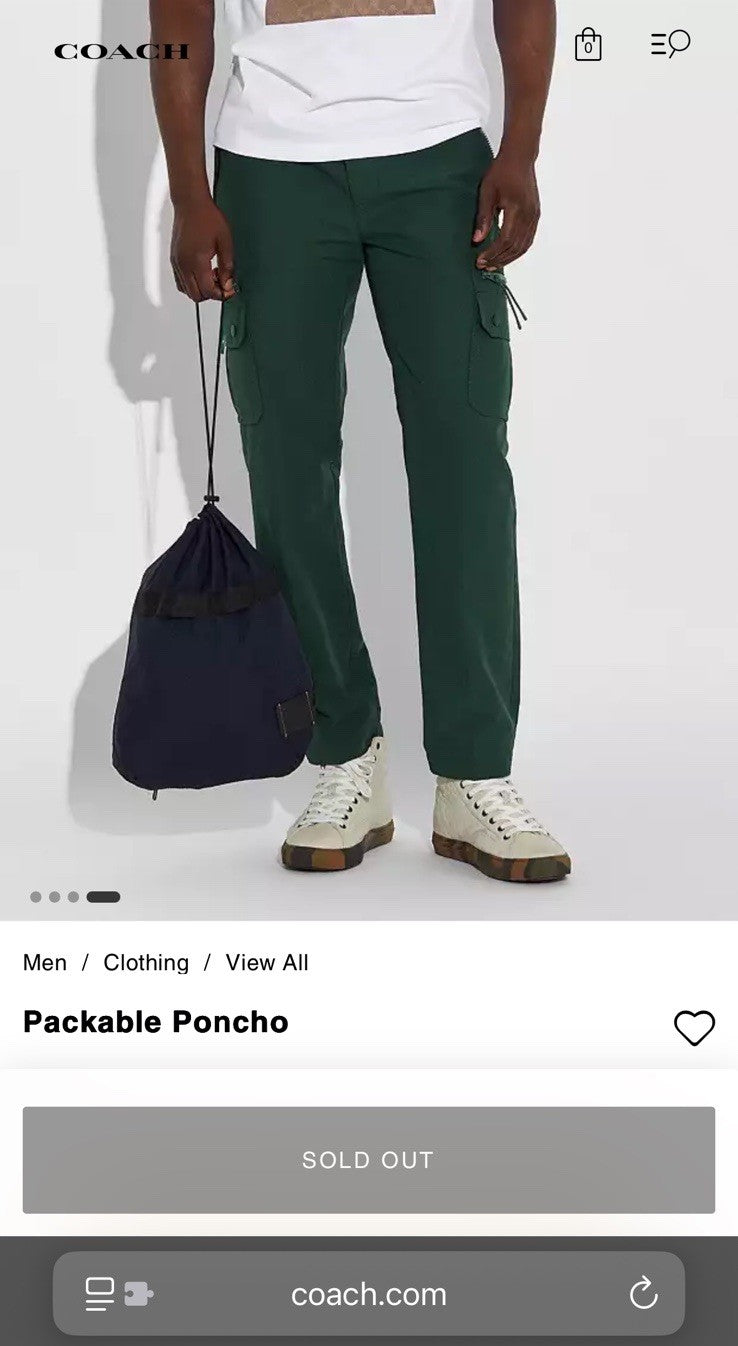Add Packable Poncho to wishlist
738x1346 pixels.
pos(694,1027)
